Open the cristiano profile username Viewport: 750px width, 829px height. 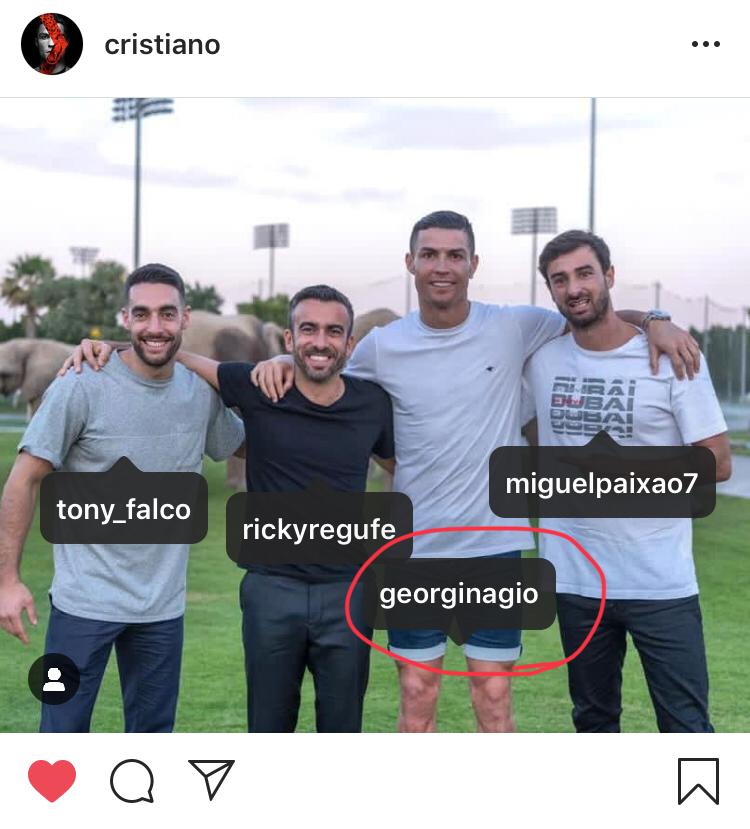[162, 45]
